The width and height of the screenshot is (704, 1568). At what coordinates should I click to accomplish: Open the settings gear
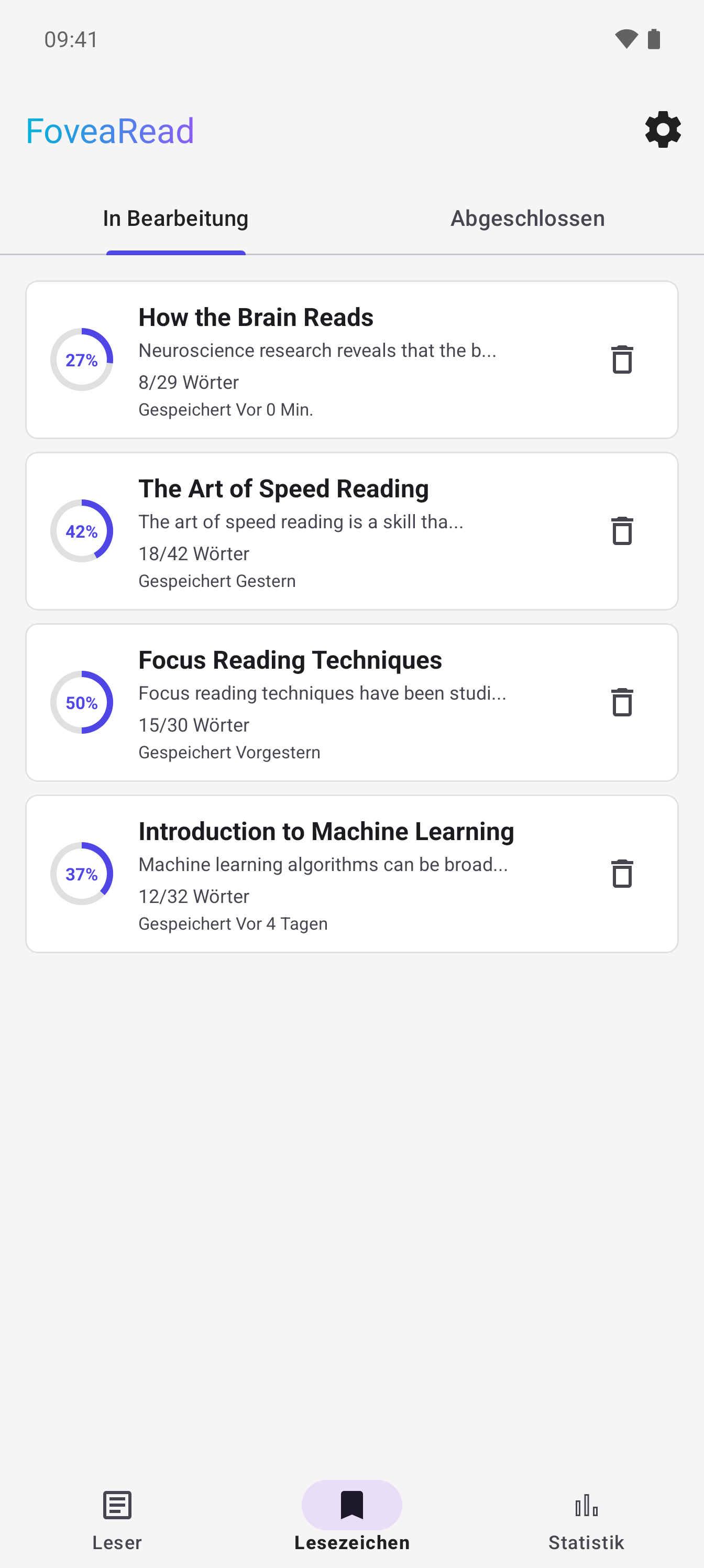(663, 129)
